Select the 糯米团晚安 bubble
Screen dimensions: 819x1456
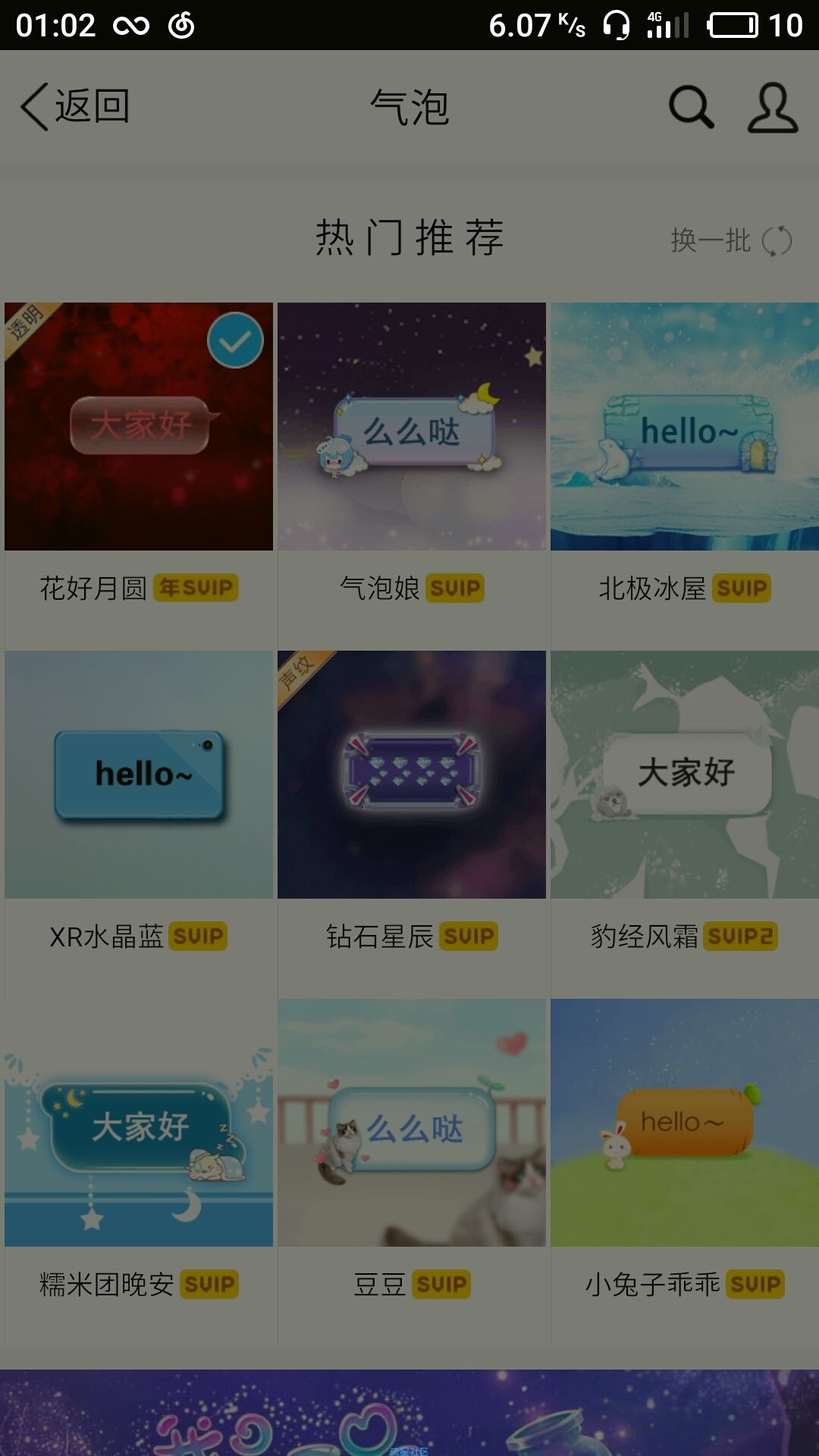click(139, 1123)
